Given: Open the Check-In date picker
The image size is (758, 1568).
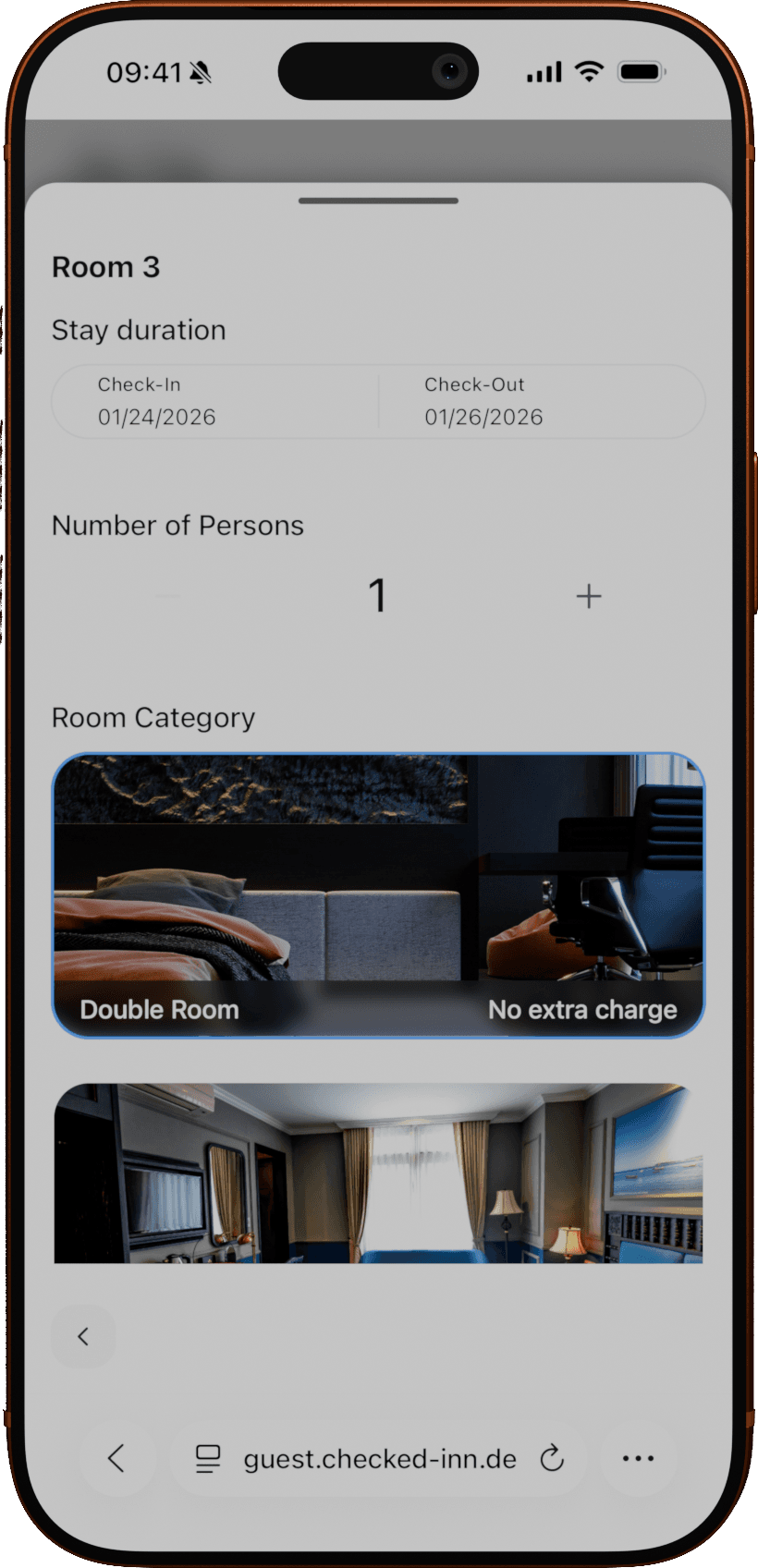Looking at the screenshot, I should coord(214,402).
